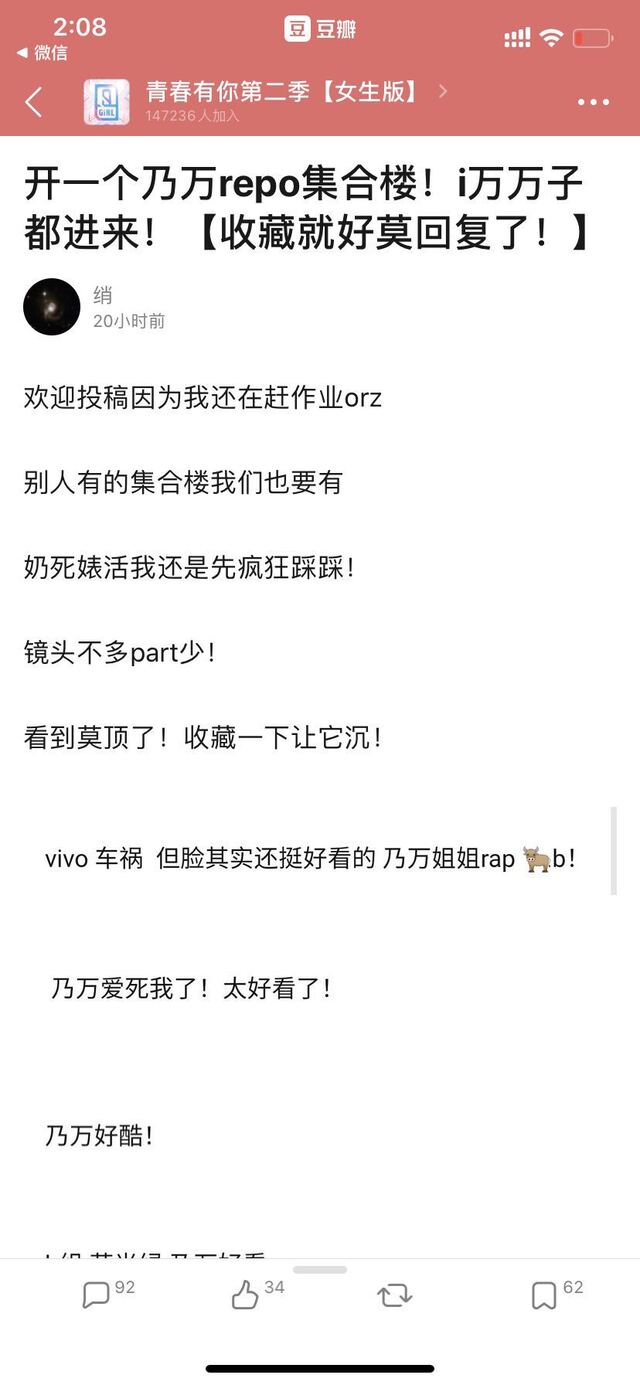640x1385 pixels.
Task: Open the 青春有你第二季 group page
Action: click(x=282, y=93)
